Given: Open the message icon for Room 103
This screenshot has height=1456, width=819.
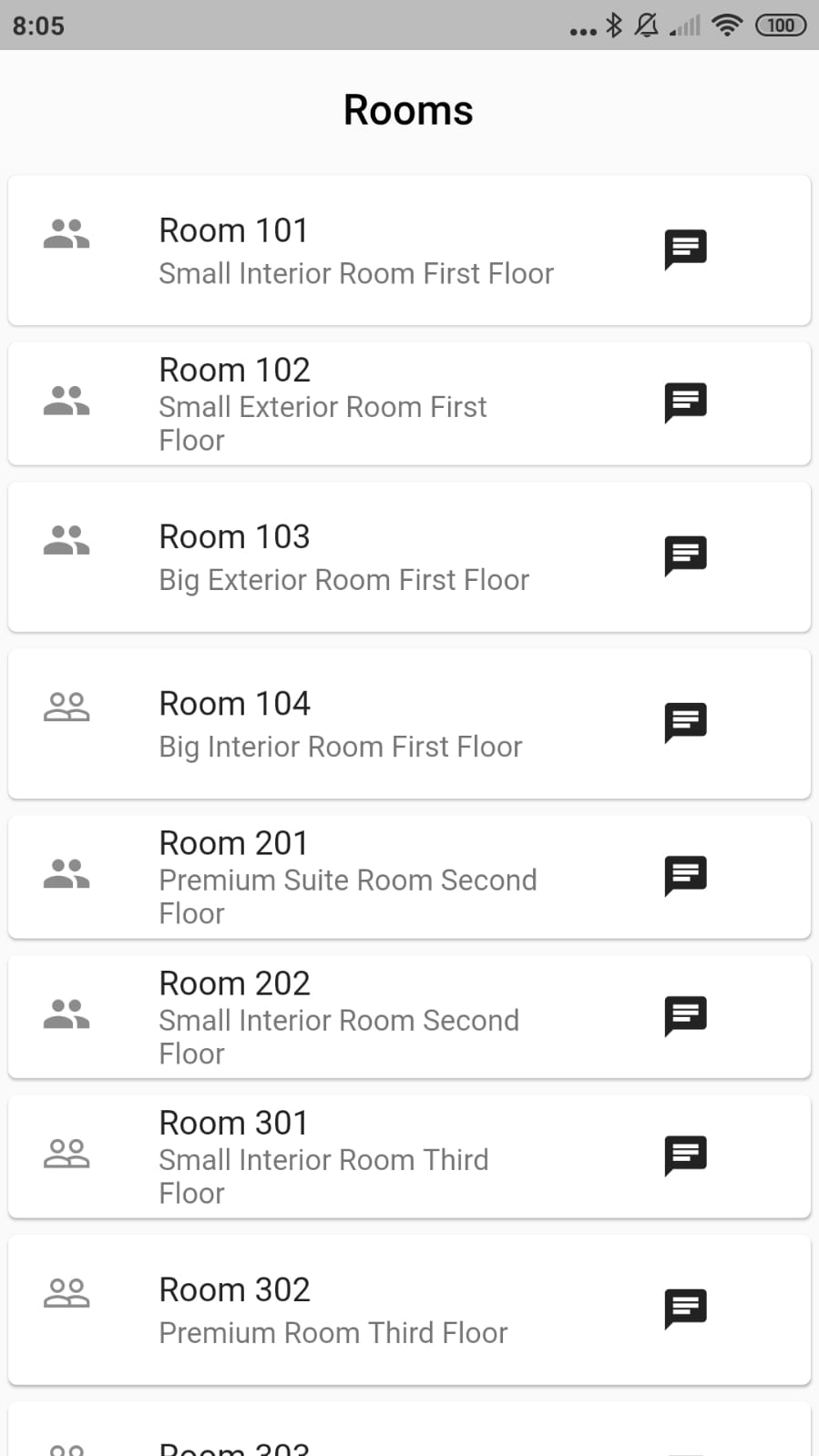Looking at the screenshot, I should [685, 555].
